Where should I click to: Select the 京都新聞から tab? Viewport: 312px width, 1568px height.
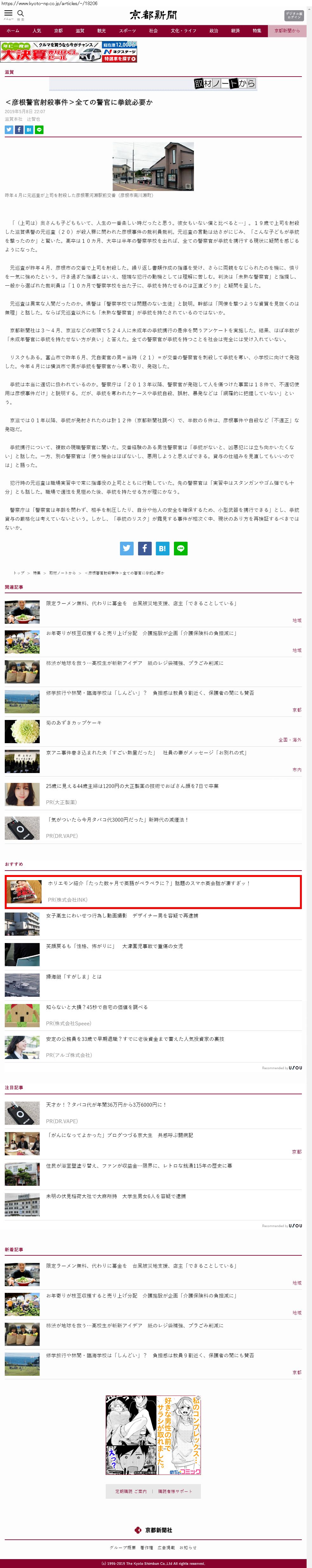(287, 31)
